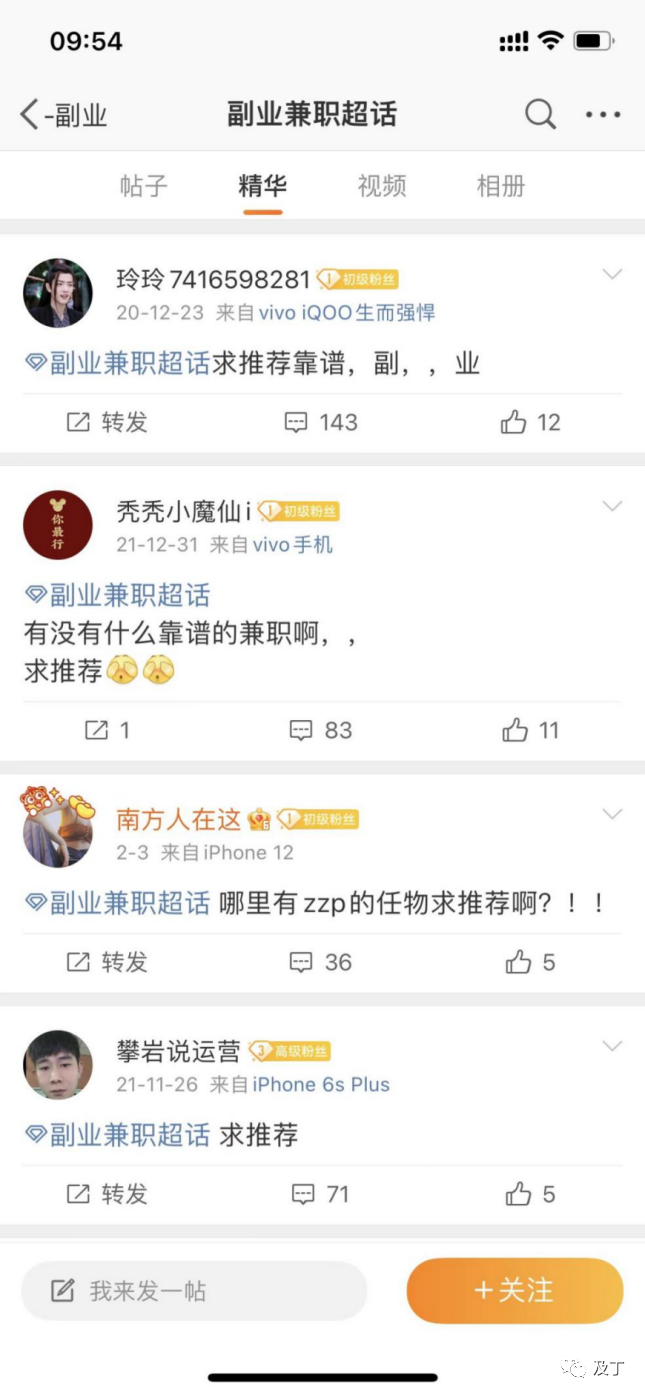Repost 玲玲7416598281's post
Screen dimensions: 645x1396
coord(107,422)
